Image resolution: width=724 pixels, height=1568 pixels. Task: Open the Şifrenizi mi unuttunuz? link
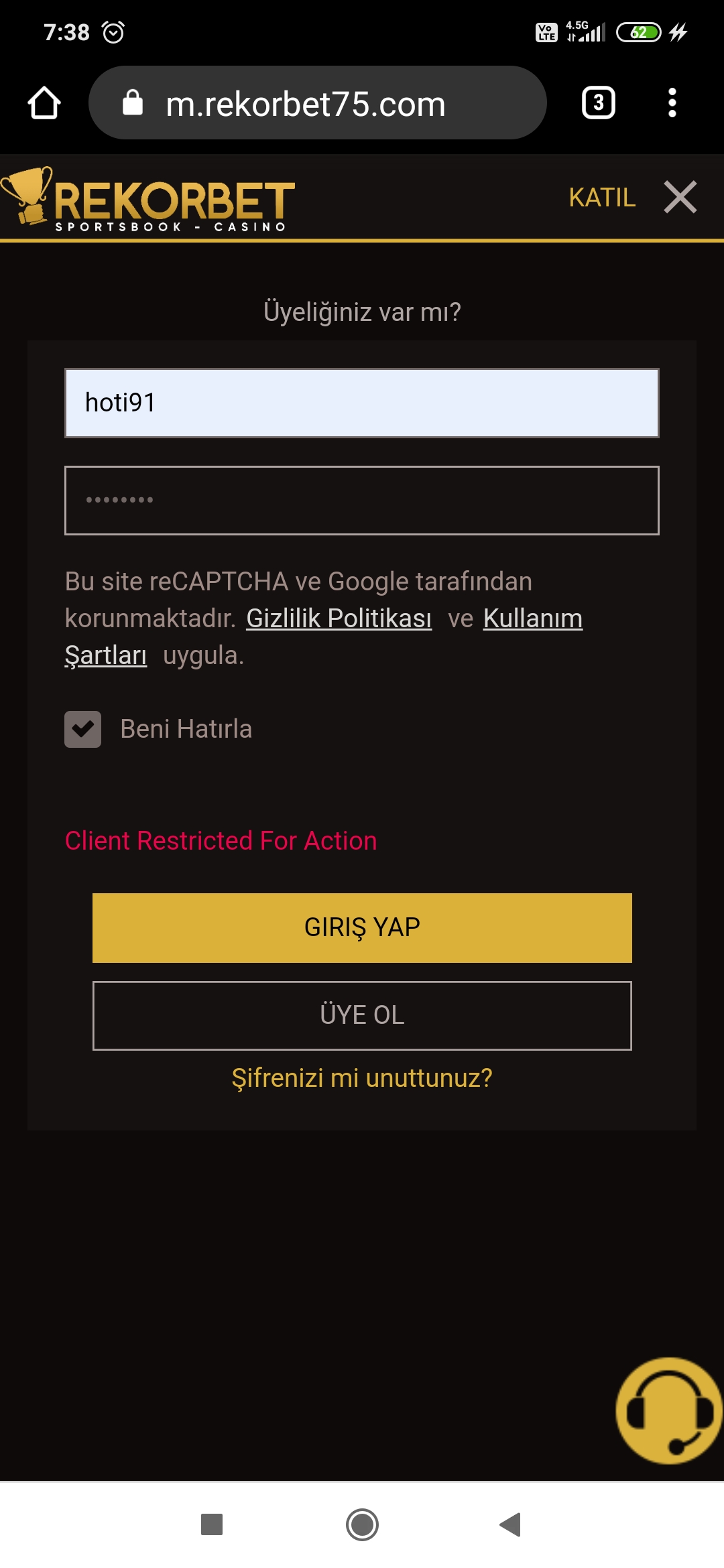tap(362, 1078)
